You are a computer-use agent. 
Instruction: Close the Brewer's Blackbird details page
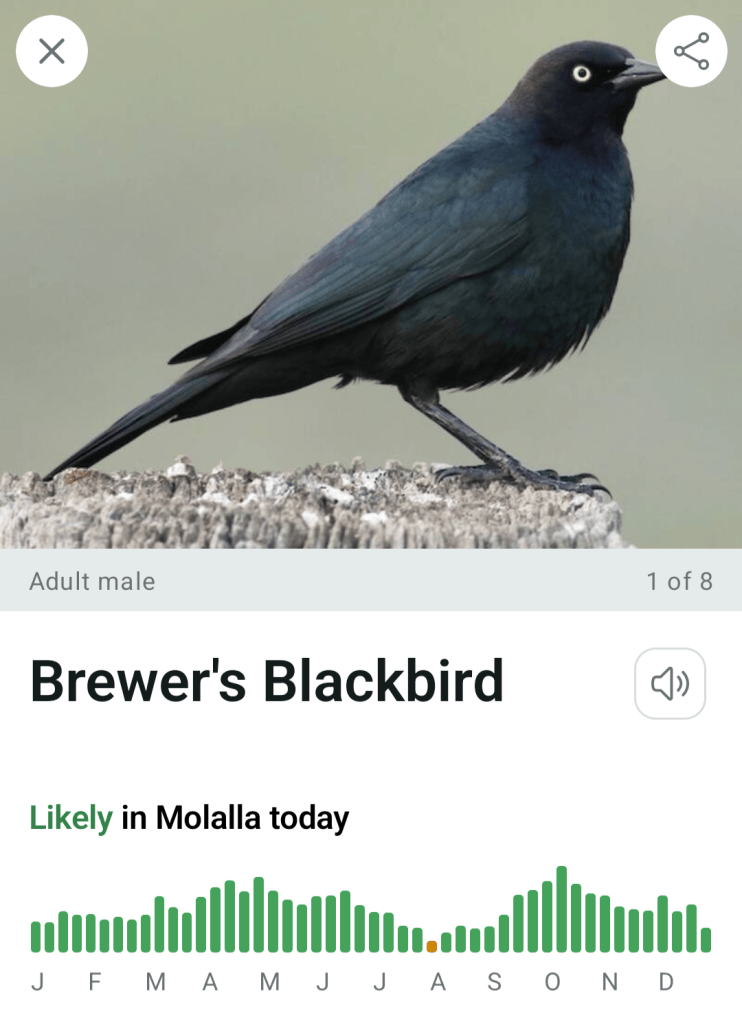click(x=52, y=51)
